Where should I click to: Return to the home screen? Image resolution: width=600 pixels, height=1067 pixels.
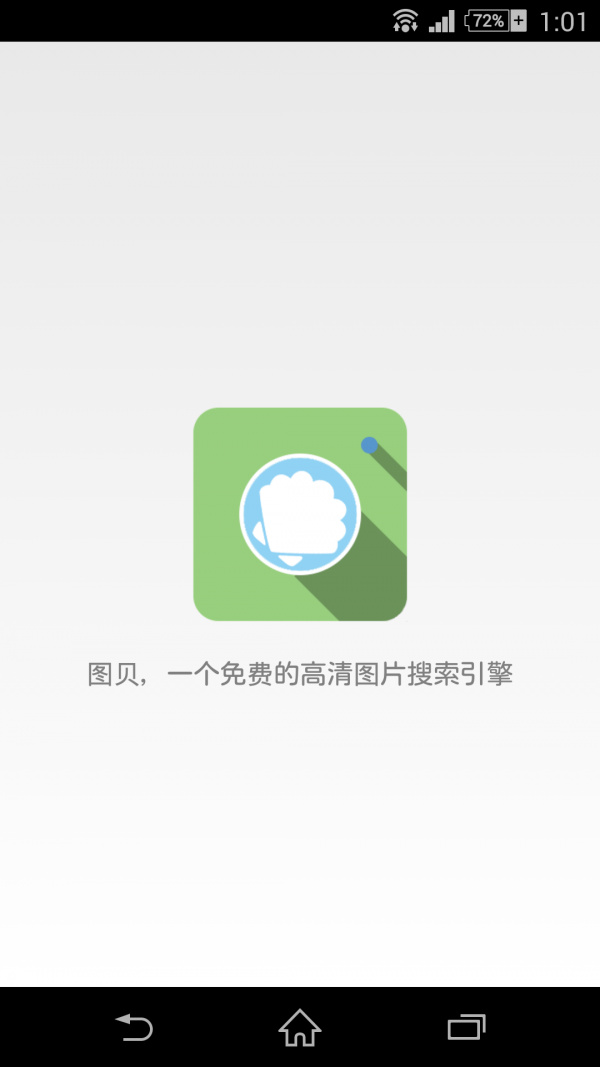pos(300,1027)
